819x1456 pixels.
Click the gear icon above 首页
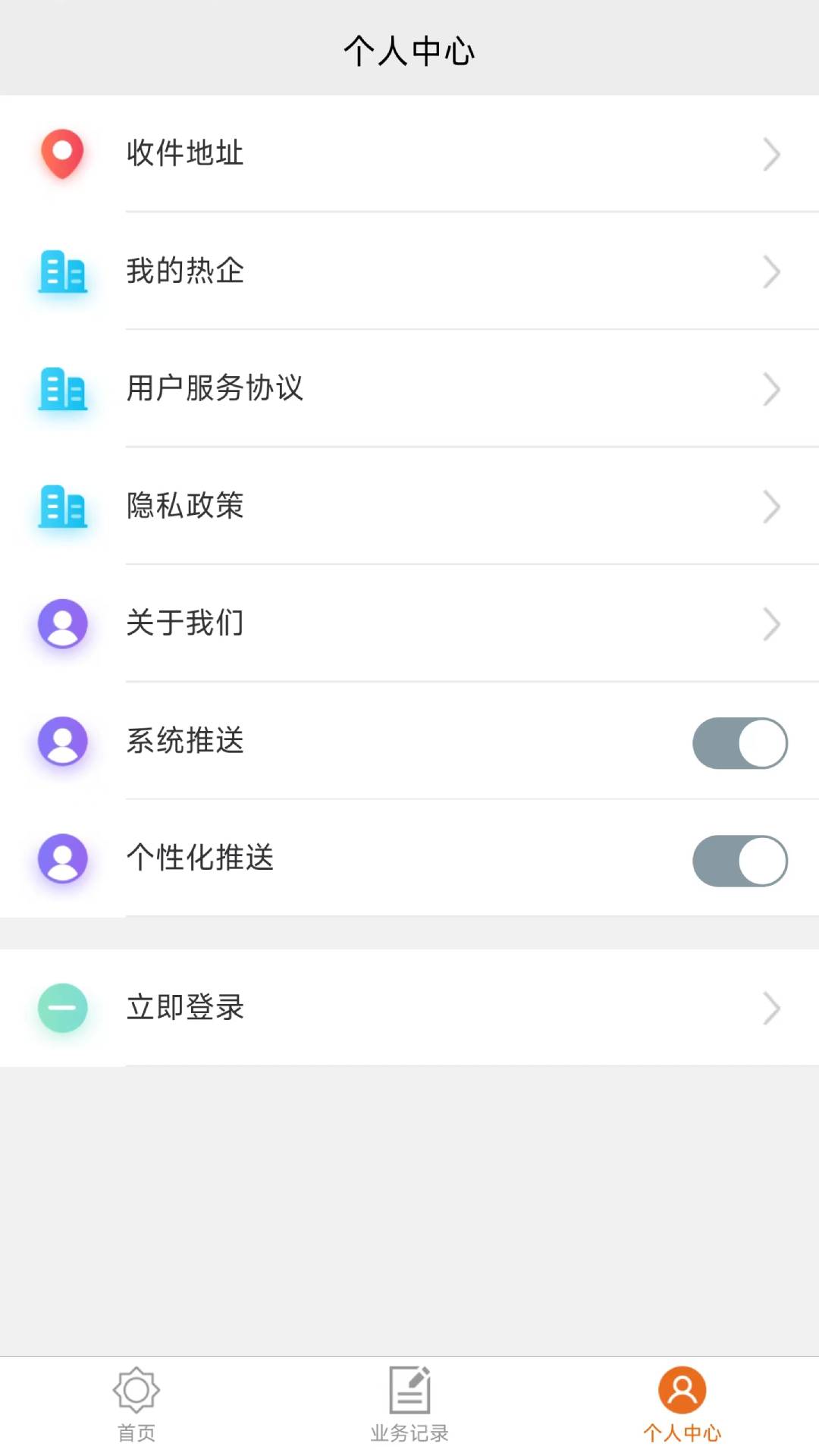point(135,1390)
